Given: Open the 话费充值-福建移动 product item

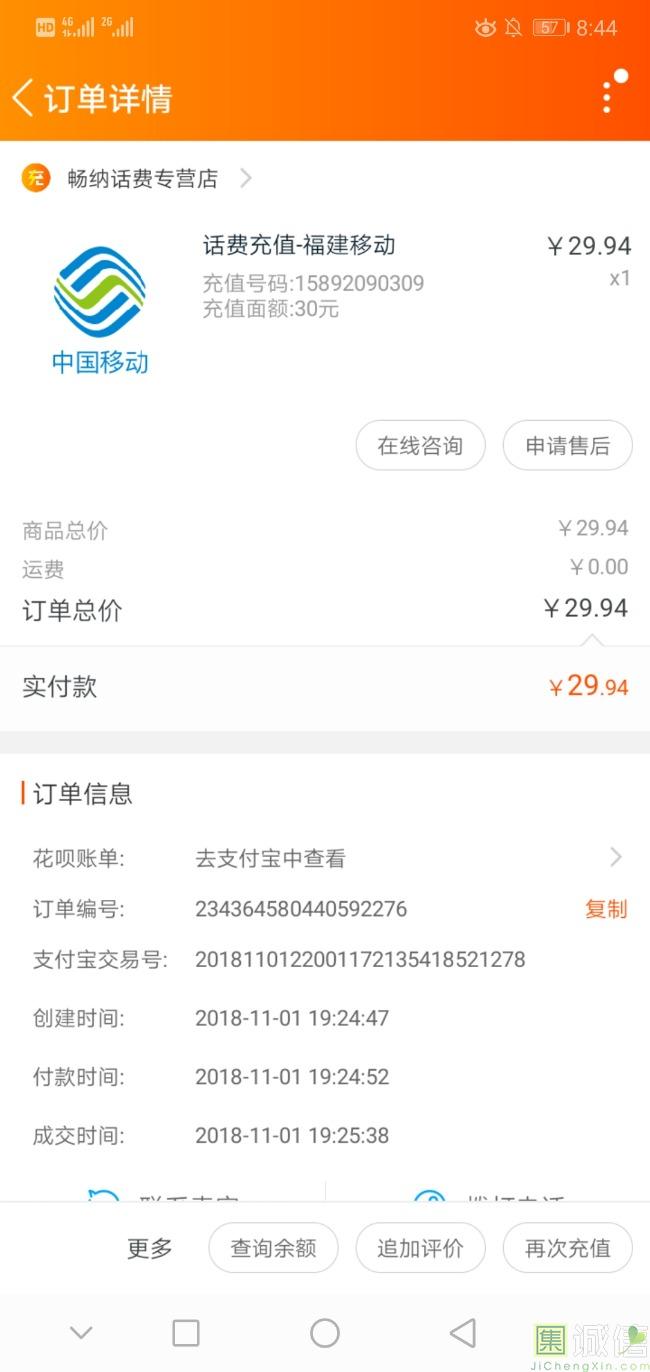Looking at the screenshot, I should [299, 245].
